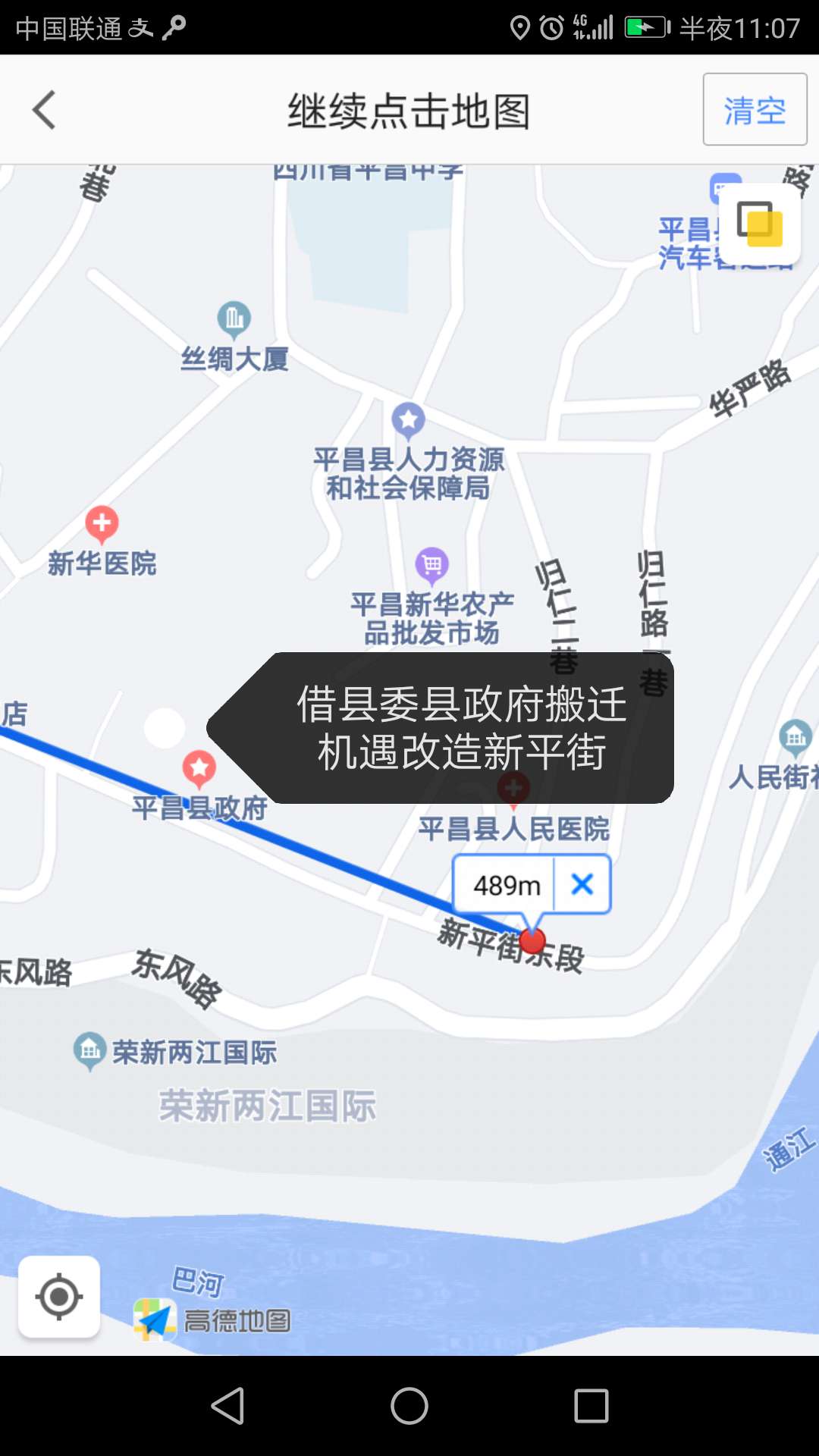
Task: Open recent apps from navigation bar
Action: click(x=591, y=1406)
